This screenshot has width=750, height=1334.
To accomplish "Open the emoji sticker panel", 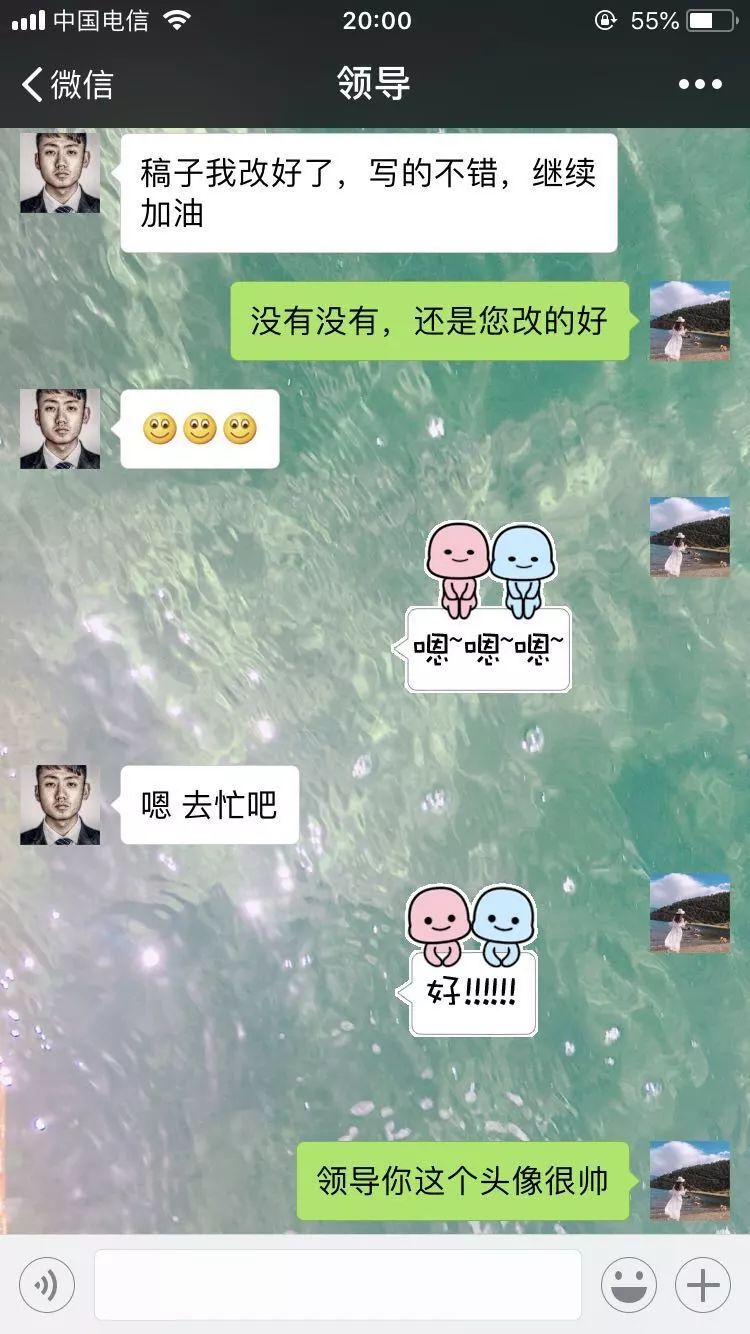I will coord(628,1285).
